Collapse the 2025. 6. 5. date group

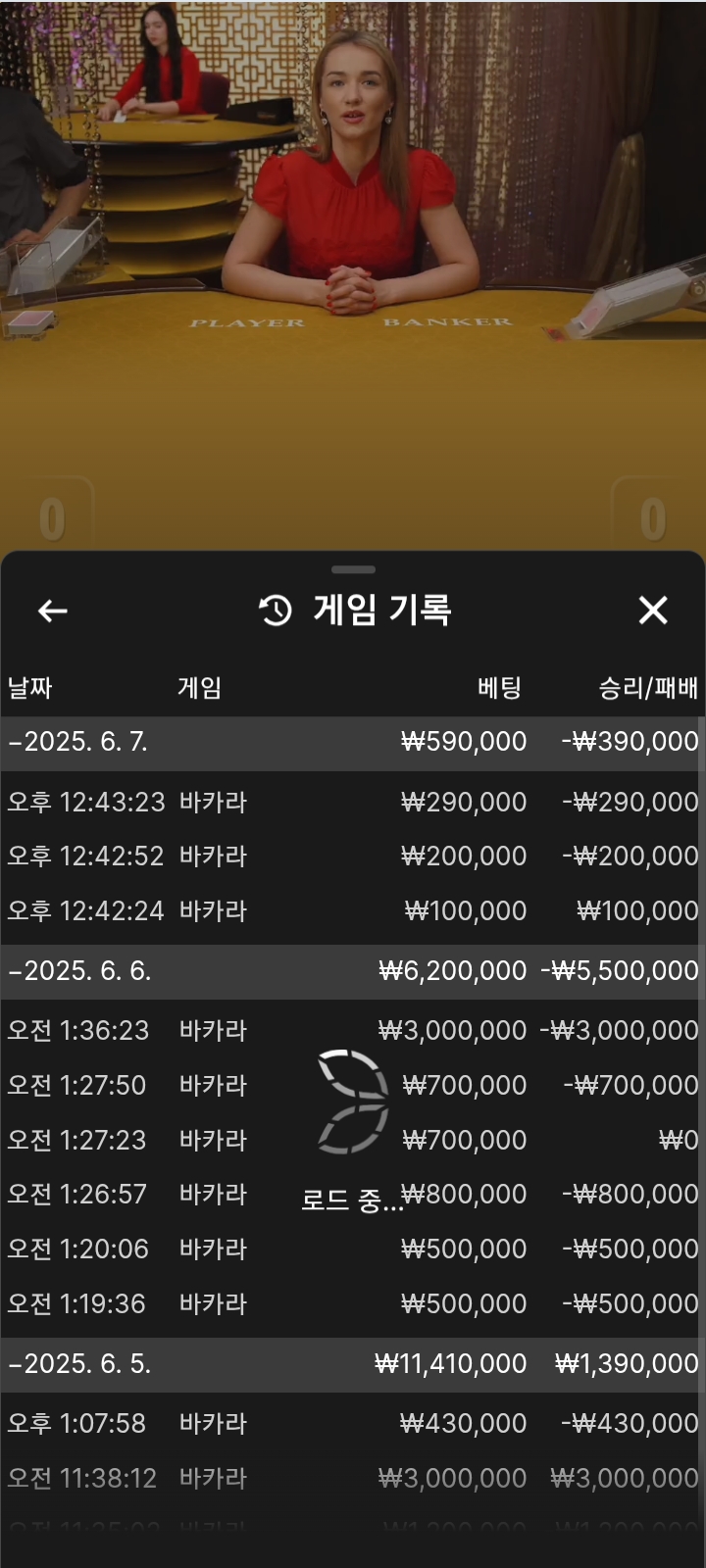click(78, 1364)
